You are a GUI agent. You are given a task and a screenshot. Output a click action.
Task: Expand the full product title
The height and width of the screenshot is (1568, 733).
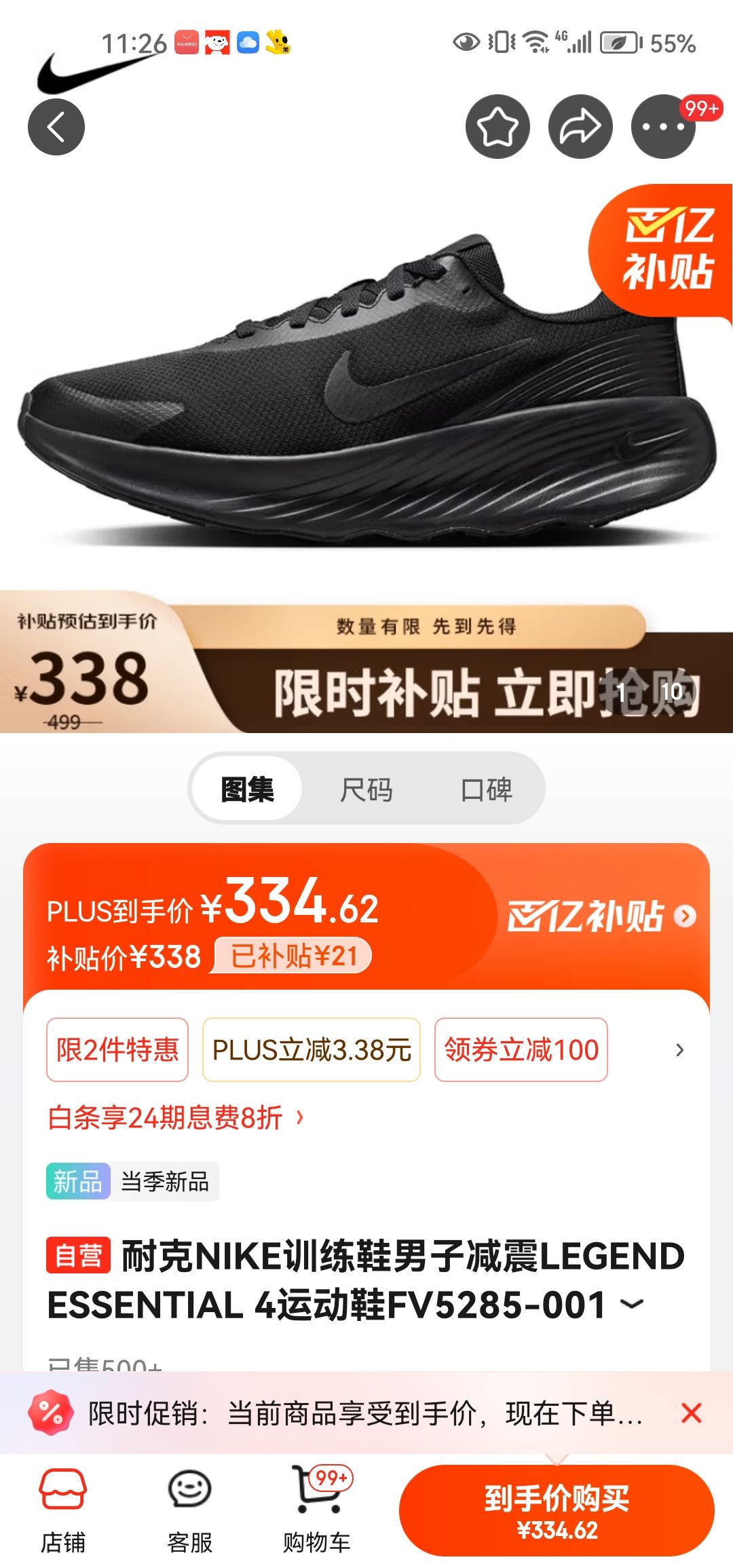632,1303
